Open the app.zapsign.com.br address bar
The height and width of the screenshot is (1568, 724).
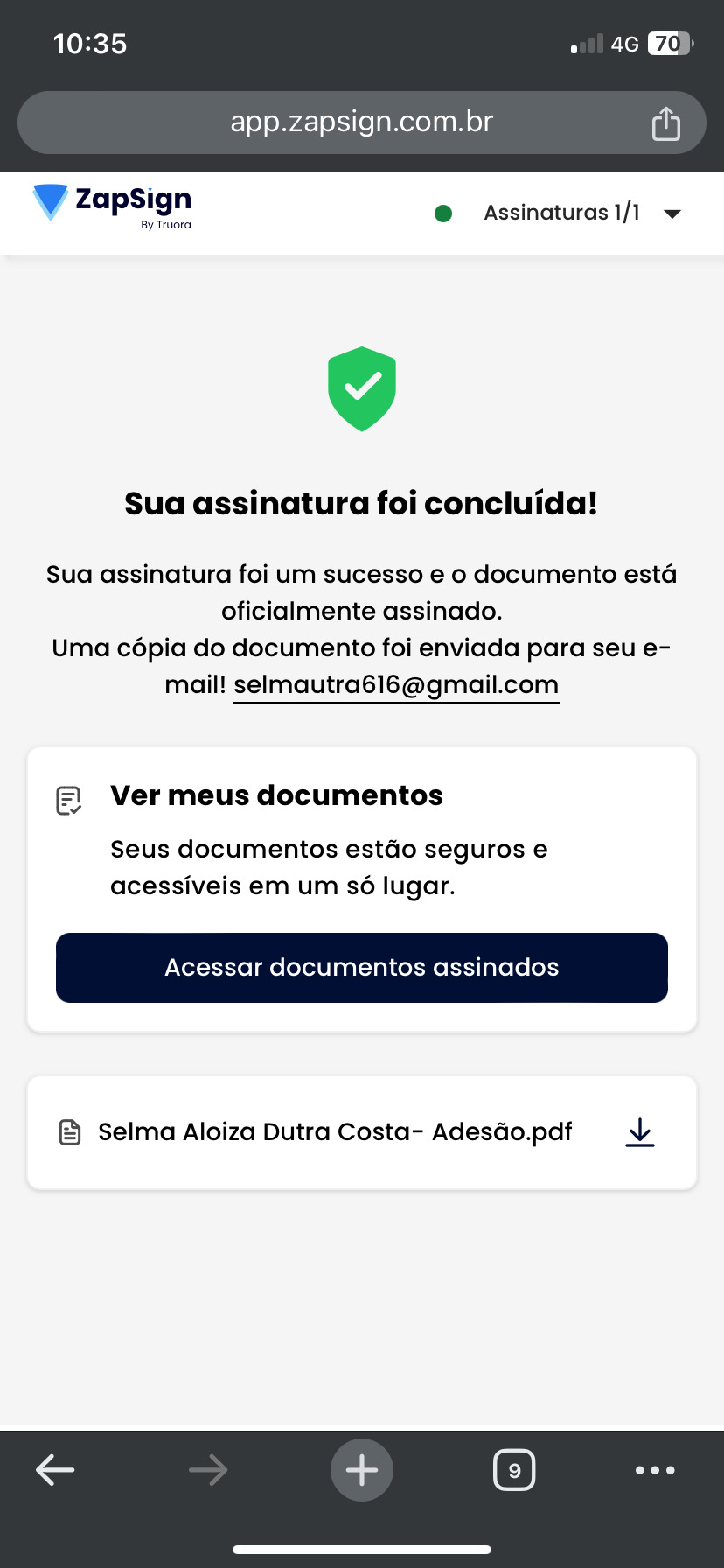pos(361,122)
